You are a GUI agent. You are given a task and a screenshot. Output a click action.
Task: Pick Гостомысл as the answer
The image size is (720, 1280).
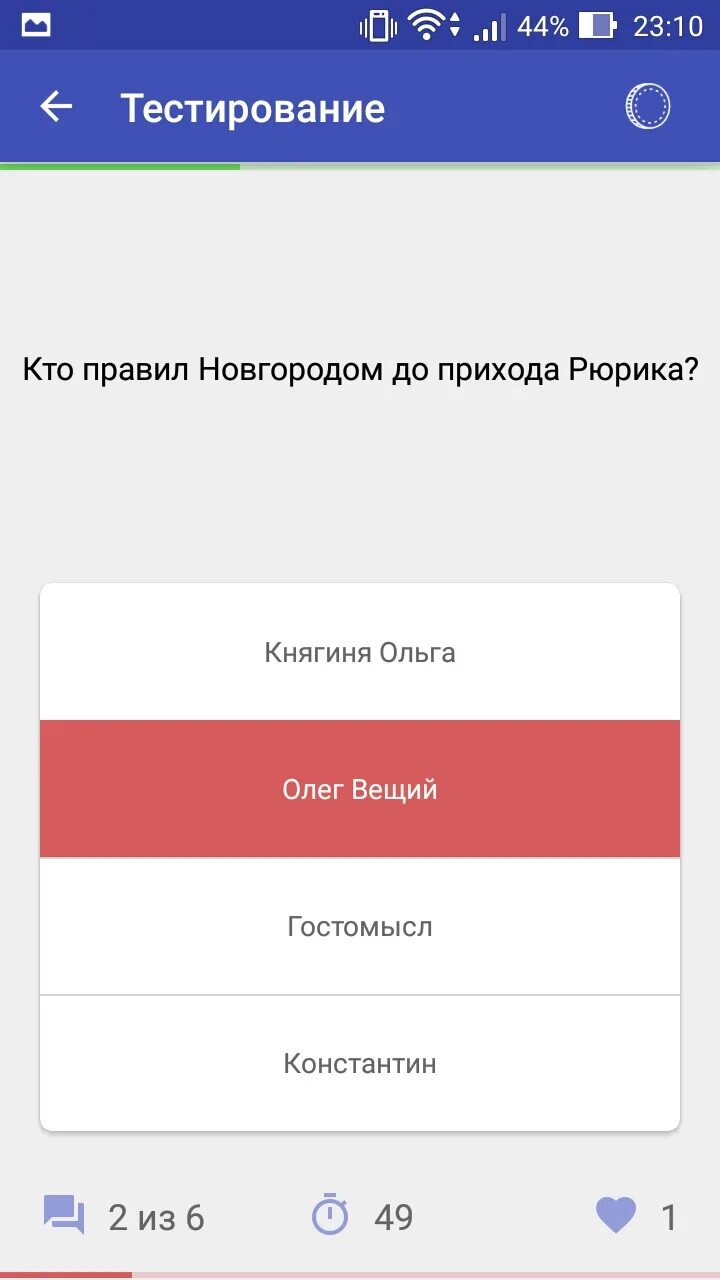[360, 926]
